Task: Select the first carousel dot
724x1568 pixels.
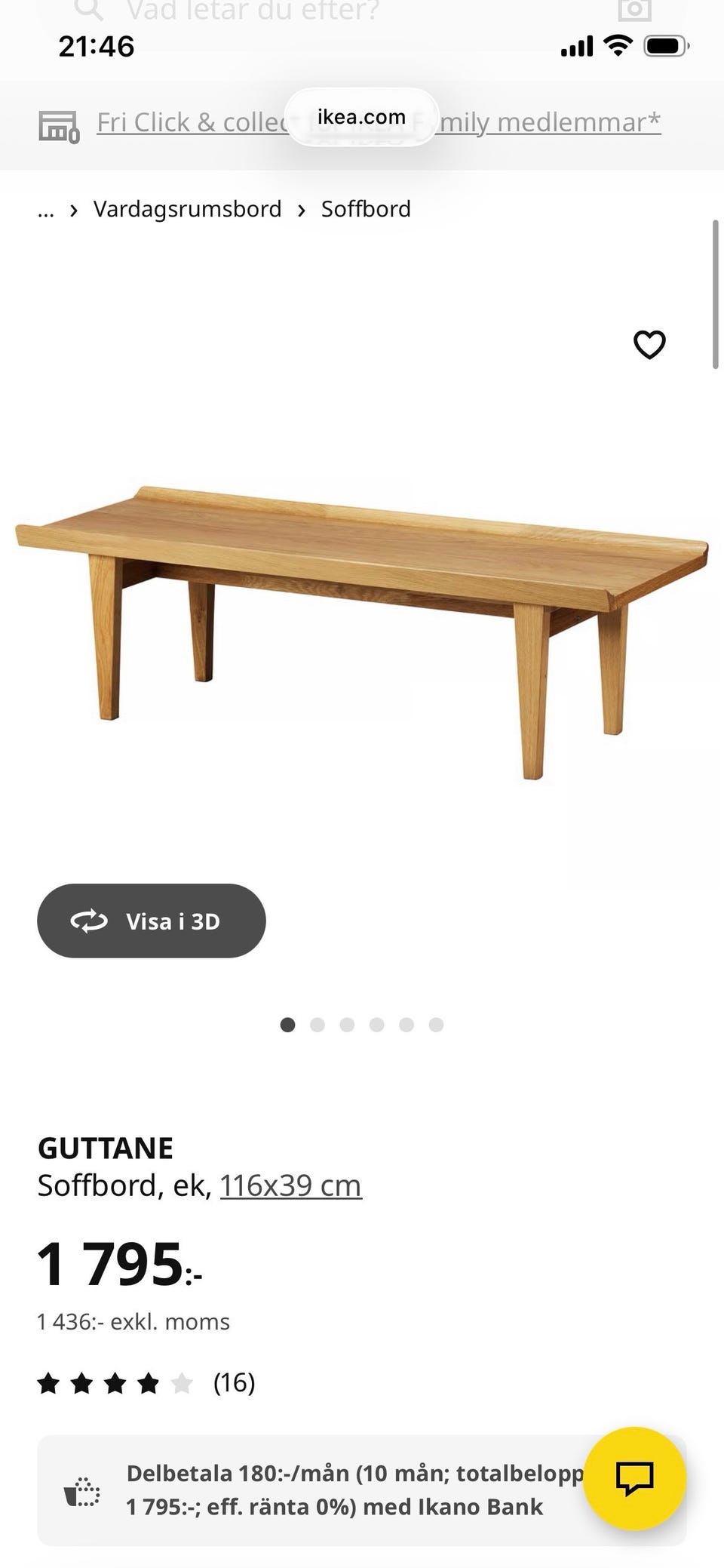Action: pyautogui.click(x=289, y=1025)
